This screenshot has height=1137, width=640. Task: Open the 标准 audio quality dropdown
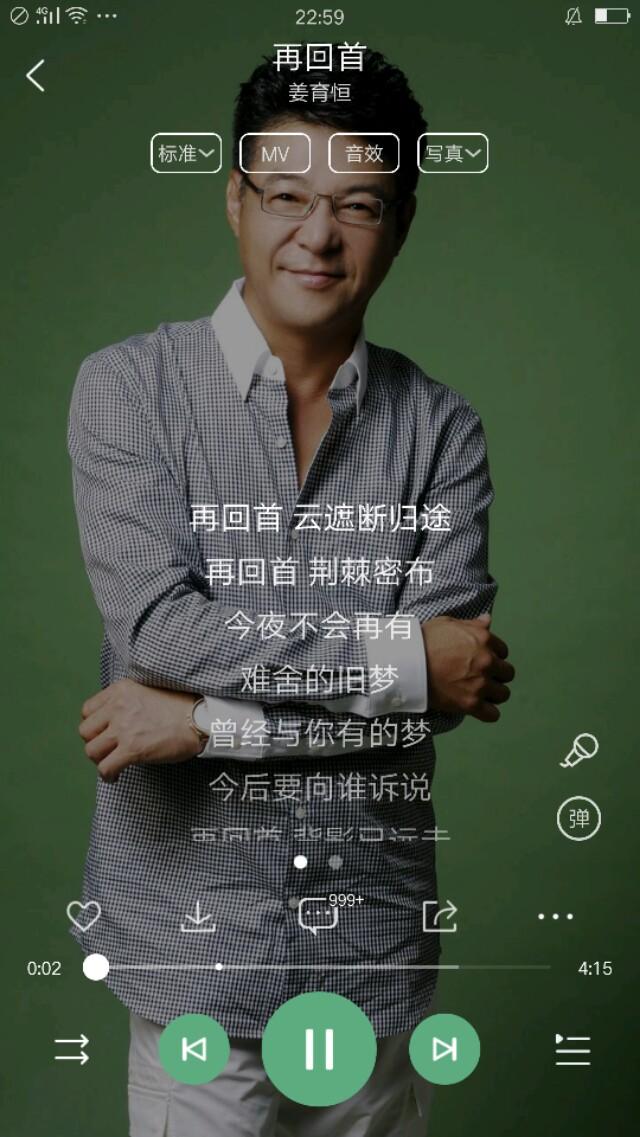point(186,154)
